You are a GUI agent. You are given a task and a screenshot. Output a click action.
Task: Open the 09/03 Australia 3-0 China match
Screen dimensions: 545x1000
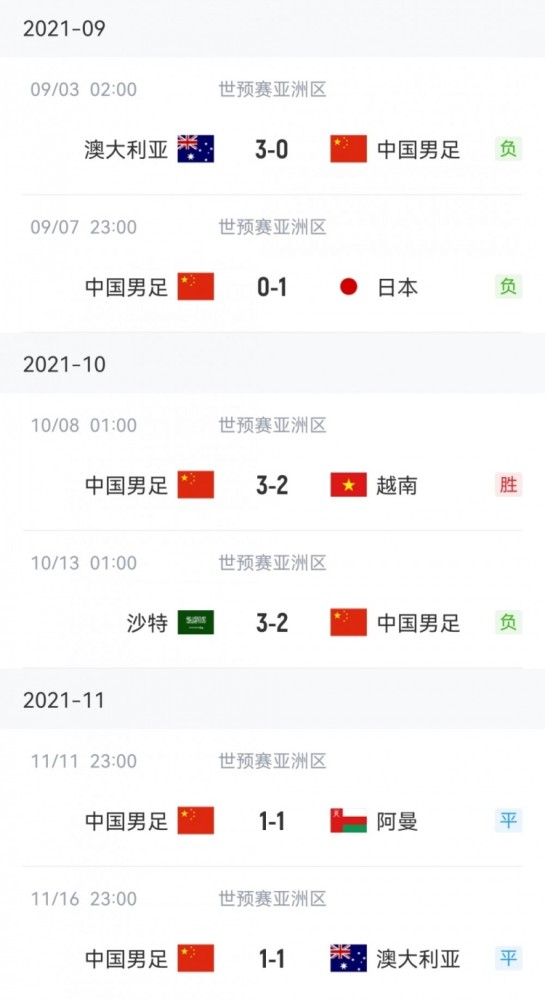[x=272, y=126]
